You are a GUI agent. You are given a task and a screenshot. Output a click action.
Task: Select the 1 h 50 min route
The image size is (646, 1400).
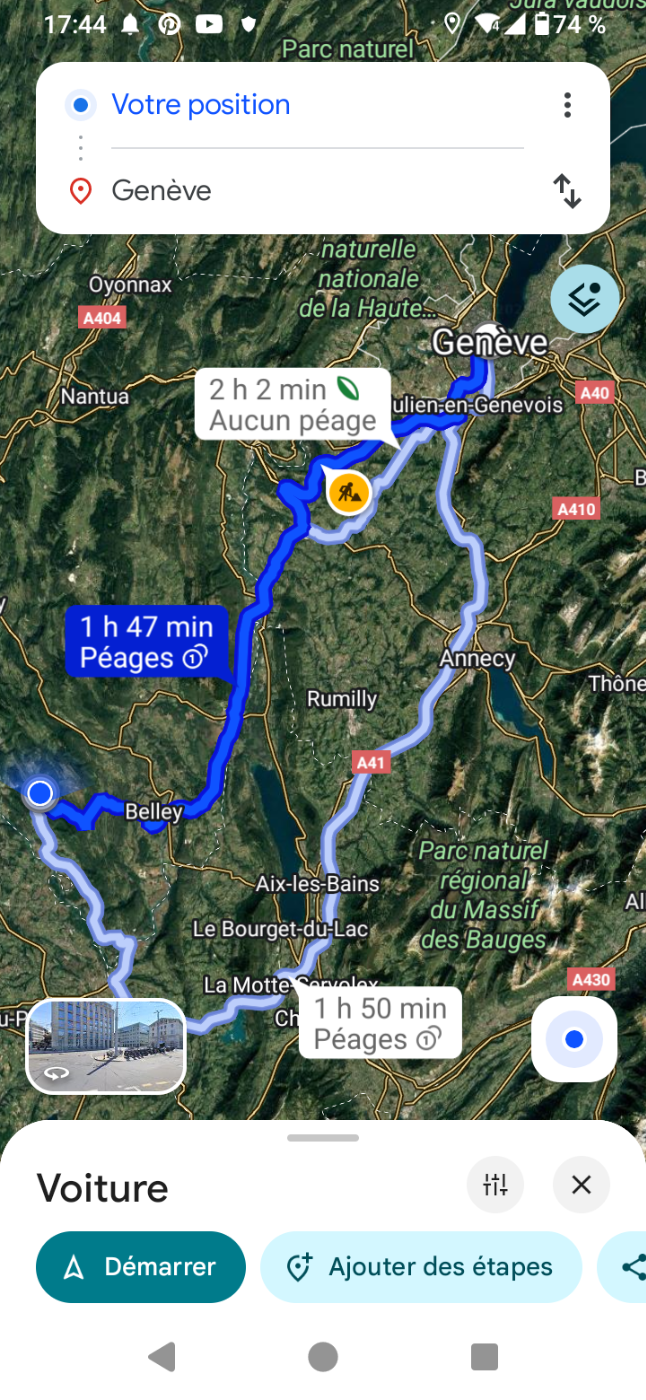pos(379,1023)
